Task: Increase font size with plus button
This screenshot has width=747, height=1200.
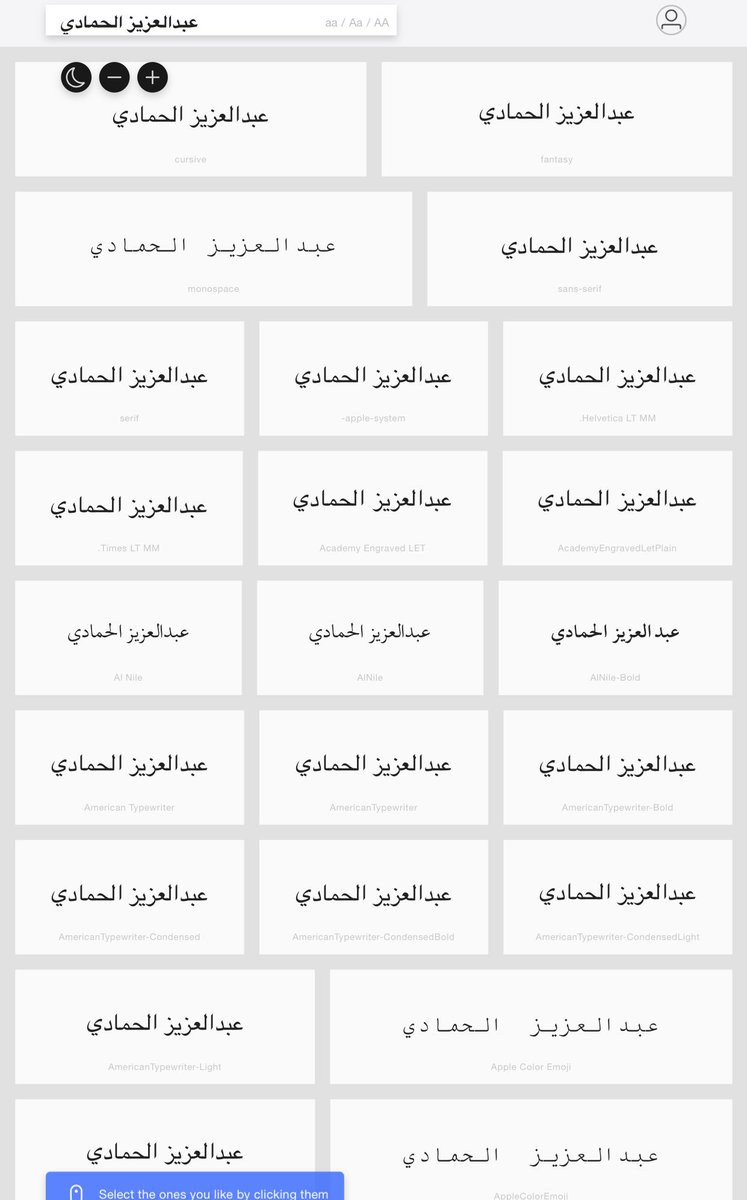Action: [152, 77]
